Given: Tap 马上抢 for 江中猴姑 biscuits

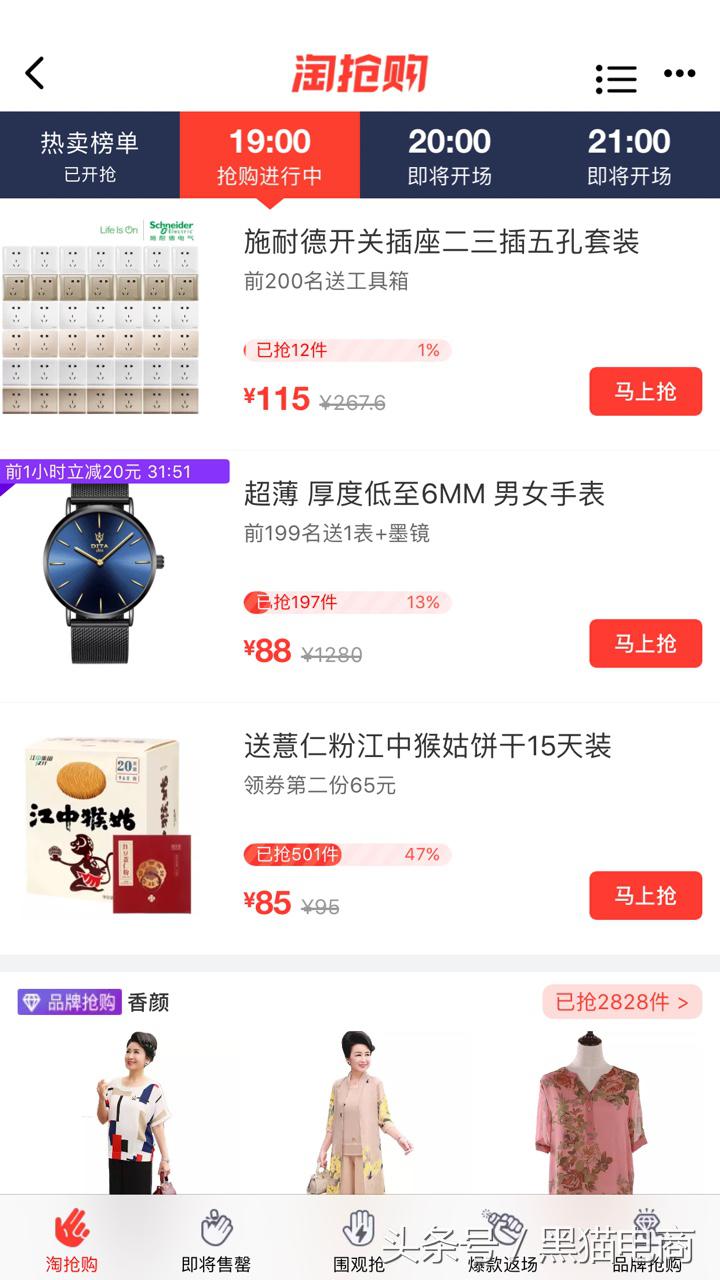Looking at the screenshot, I should point(645,895).
